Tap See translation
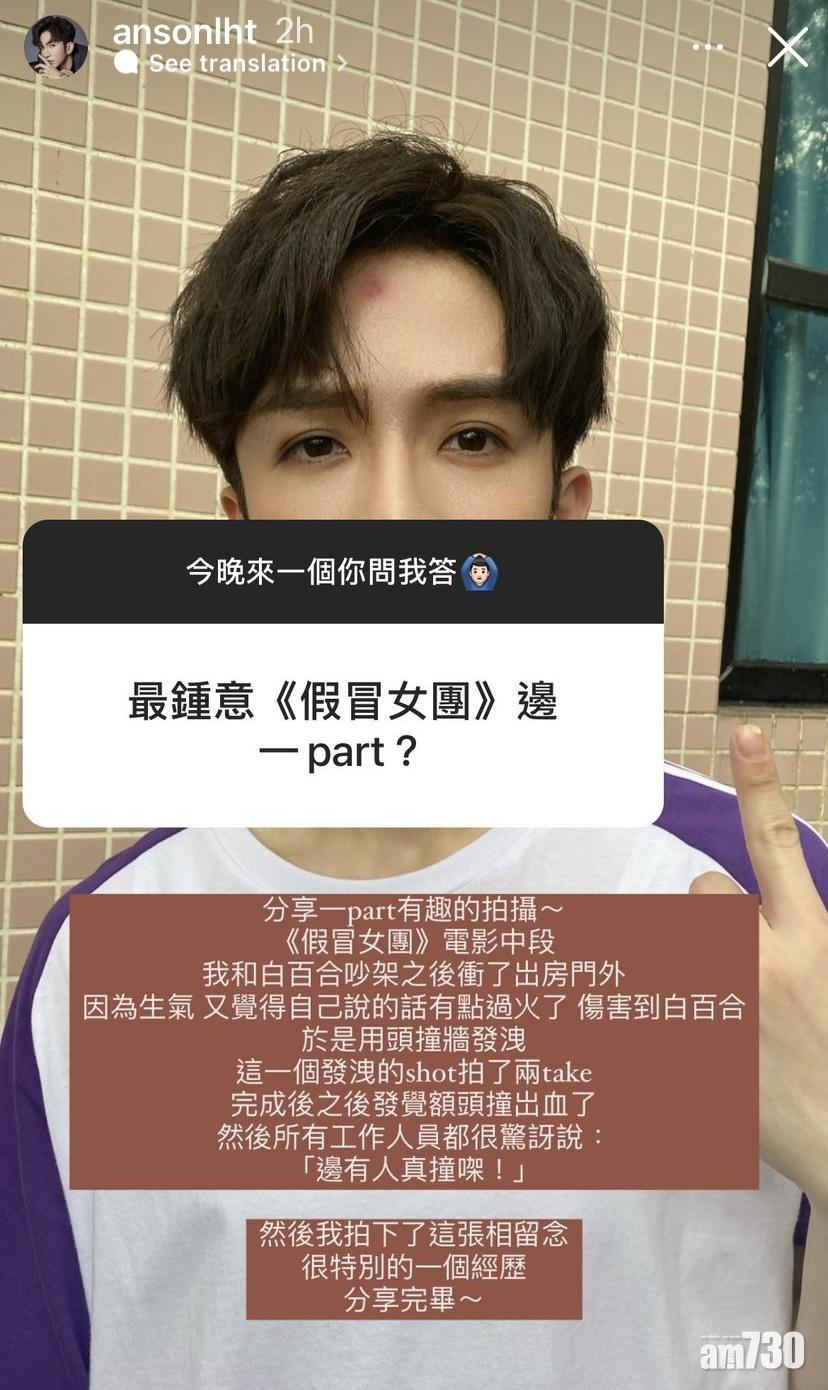 point(236,63)
